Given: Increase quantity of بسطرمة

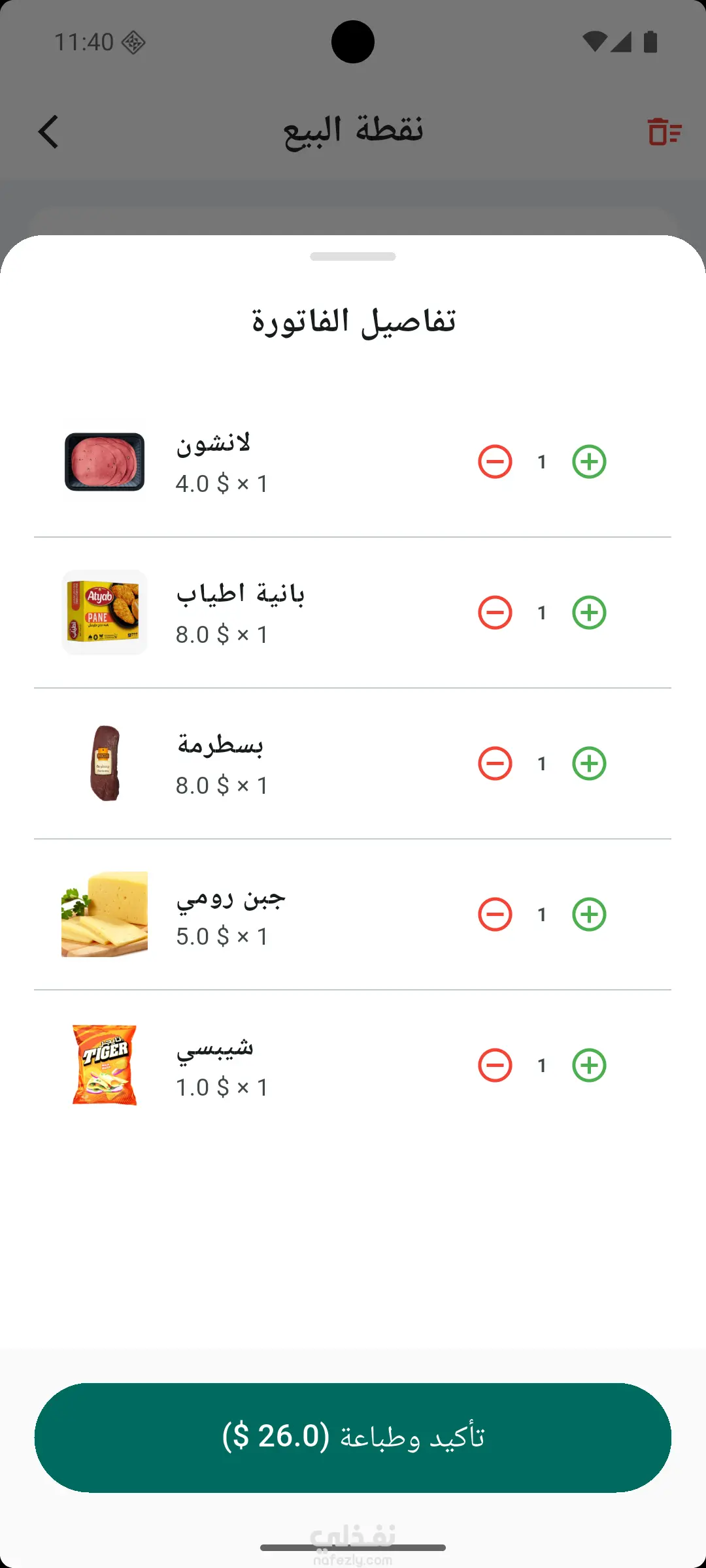Looking at the screenshot, I should click(589, 764).
